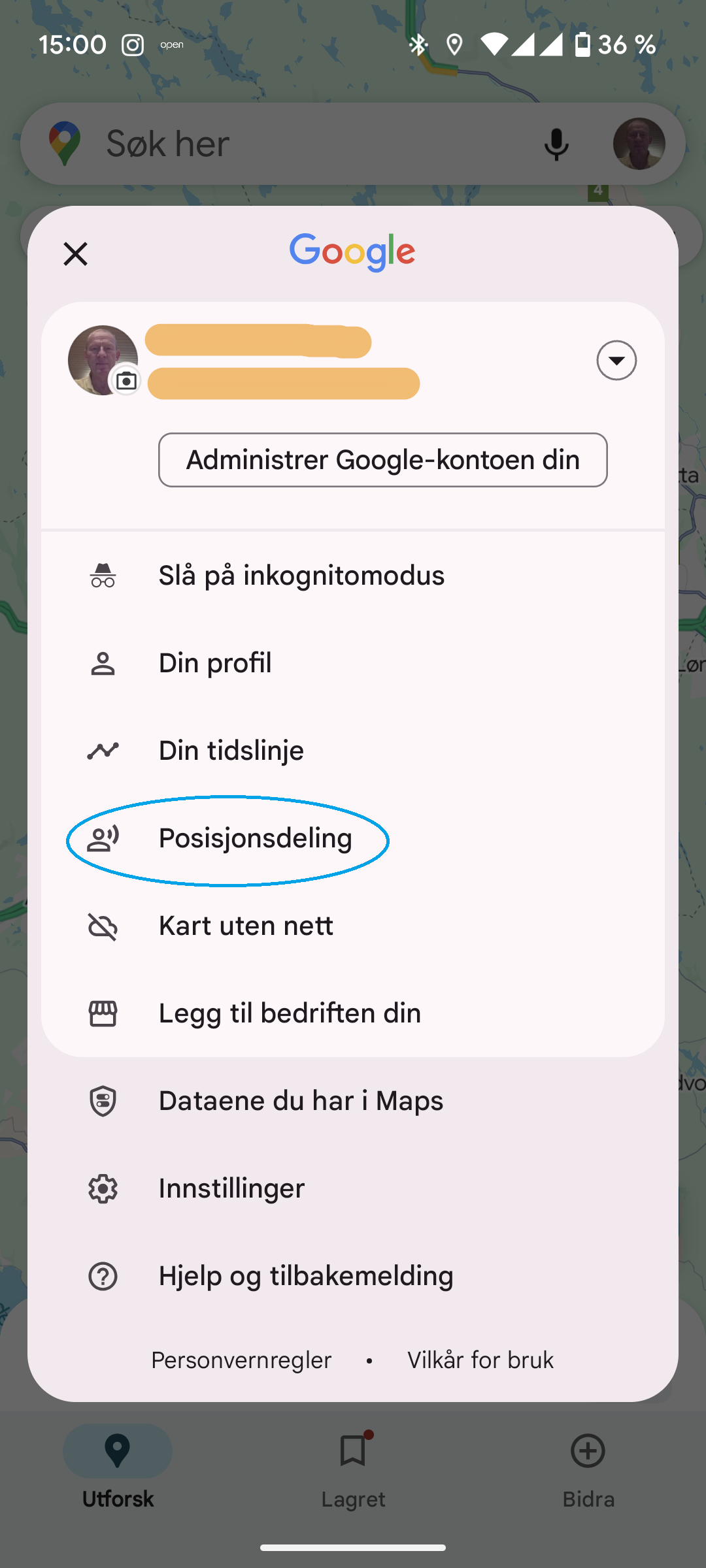
Task: Tap Administrer Google-kontoen din button
Action: (x=382, y=460)
